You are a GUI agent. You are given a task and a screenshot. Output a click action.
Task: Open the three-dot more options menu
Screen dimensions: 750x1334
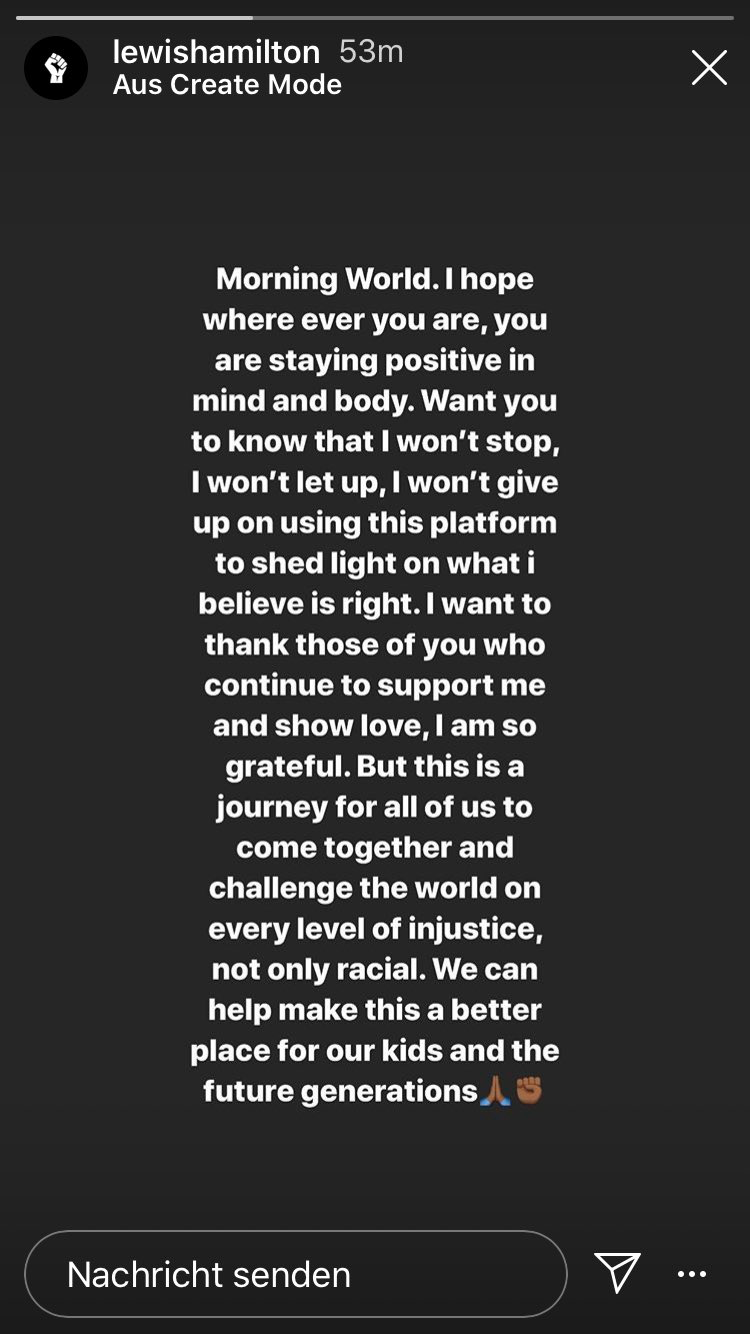click(x=692, y=1274)
